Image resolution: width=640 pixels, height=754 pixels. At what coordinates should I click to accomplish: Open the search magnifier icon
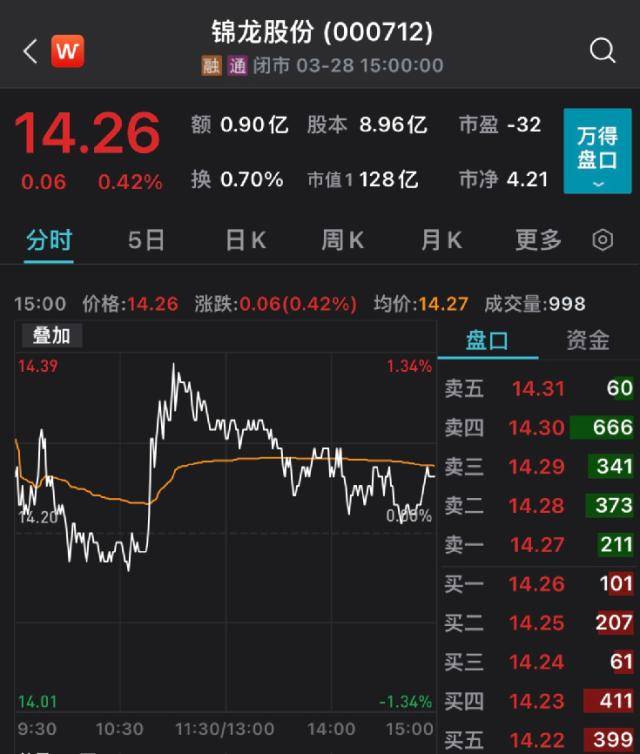pyautogui.click(x=602, y=51)
